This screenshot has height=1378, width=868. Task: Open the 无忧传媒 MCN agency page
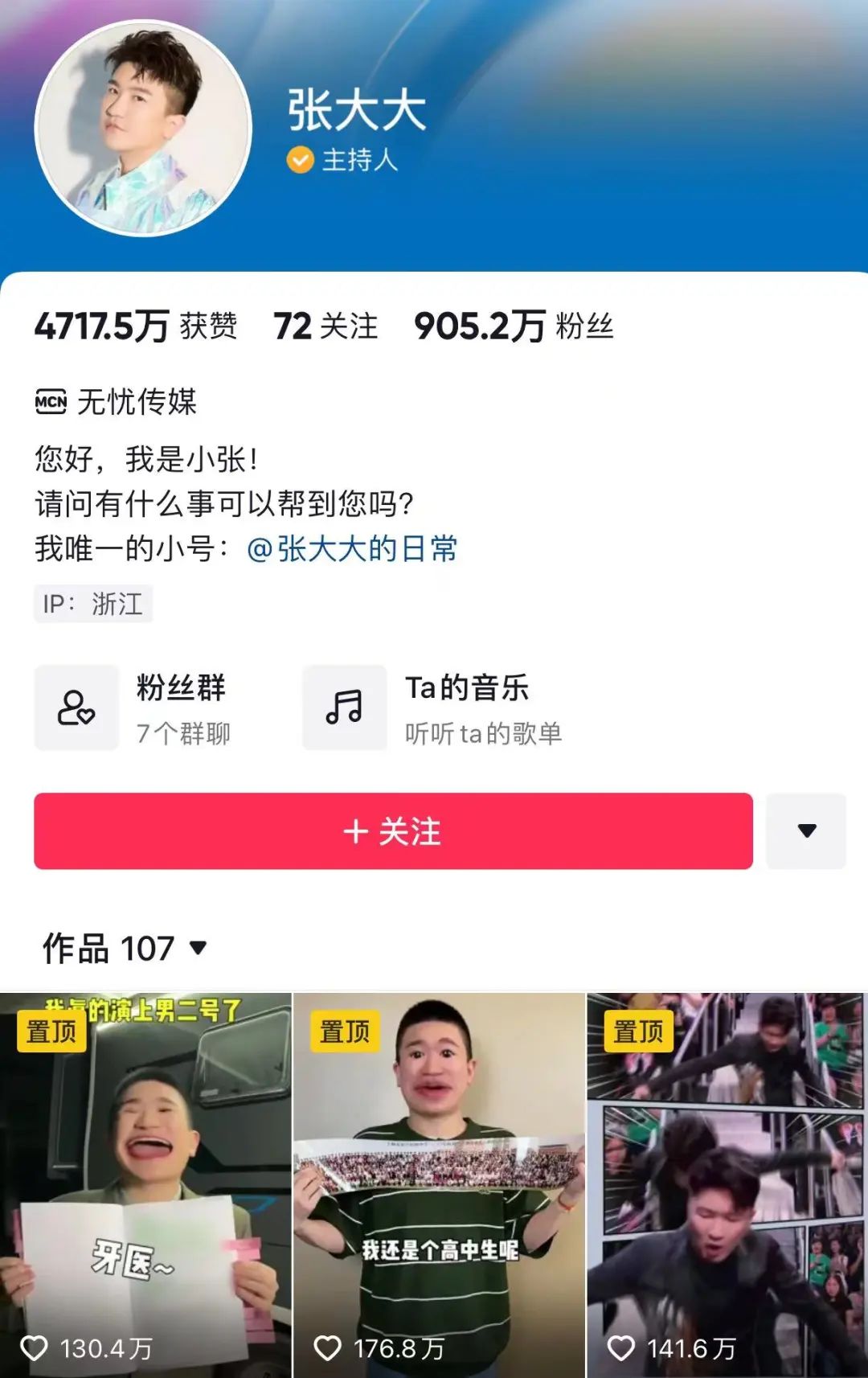117,401
